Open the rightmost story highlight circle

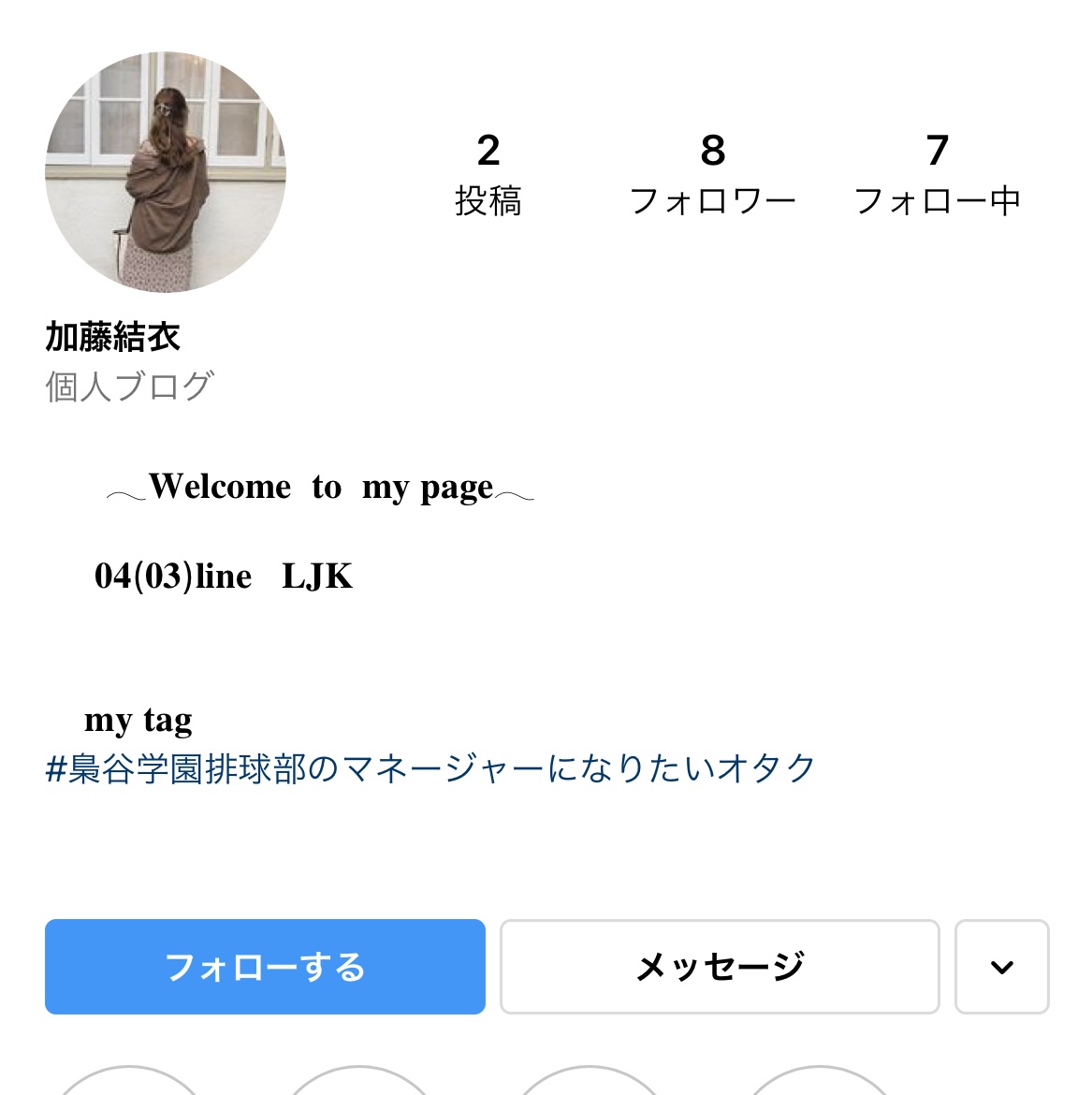click(x=819, y=1086)
